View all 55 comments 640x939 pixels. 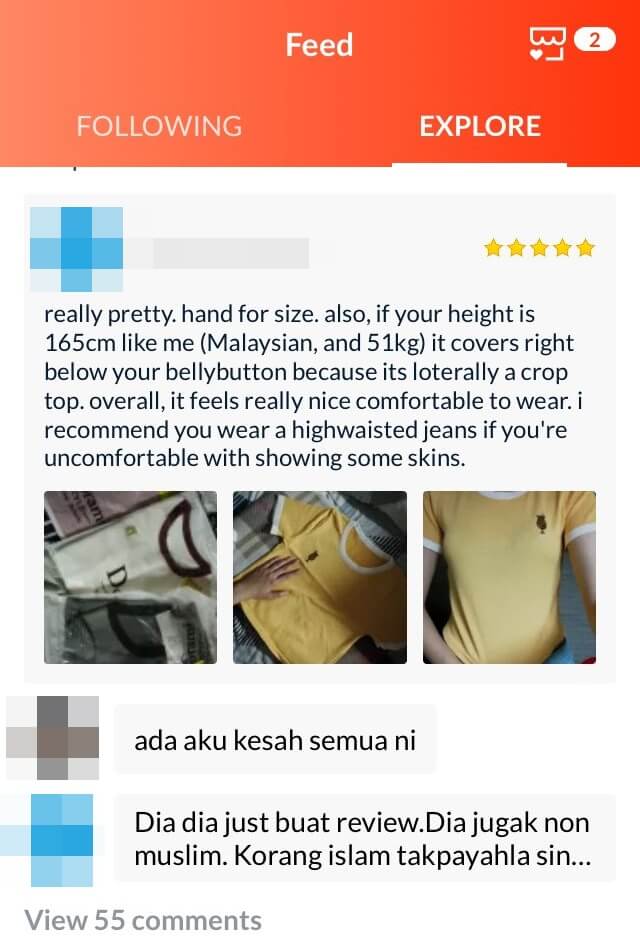tap(143, 919)
